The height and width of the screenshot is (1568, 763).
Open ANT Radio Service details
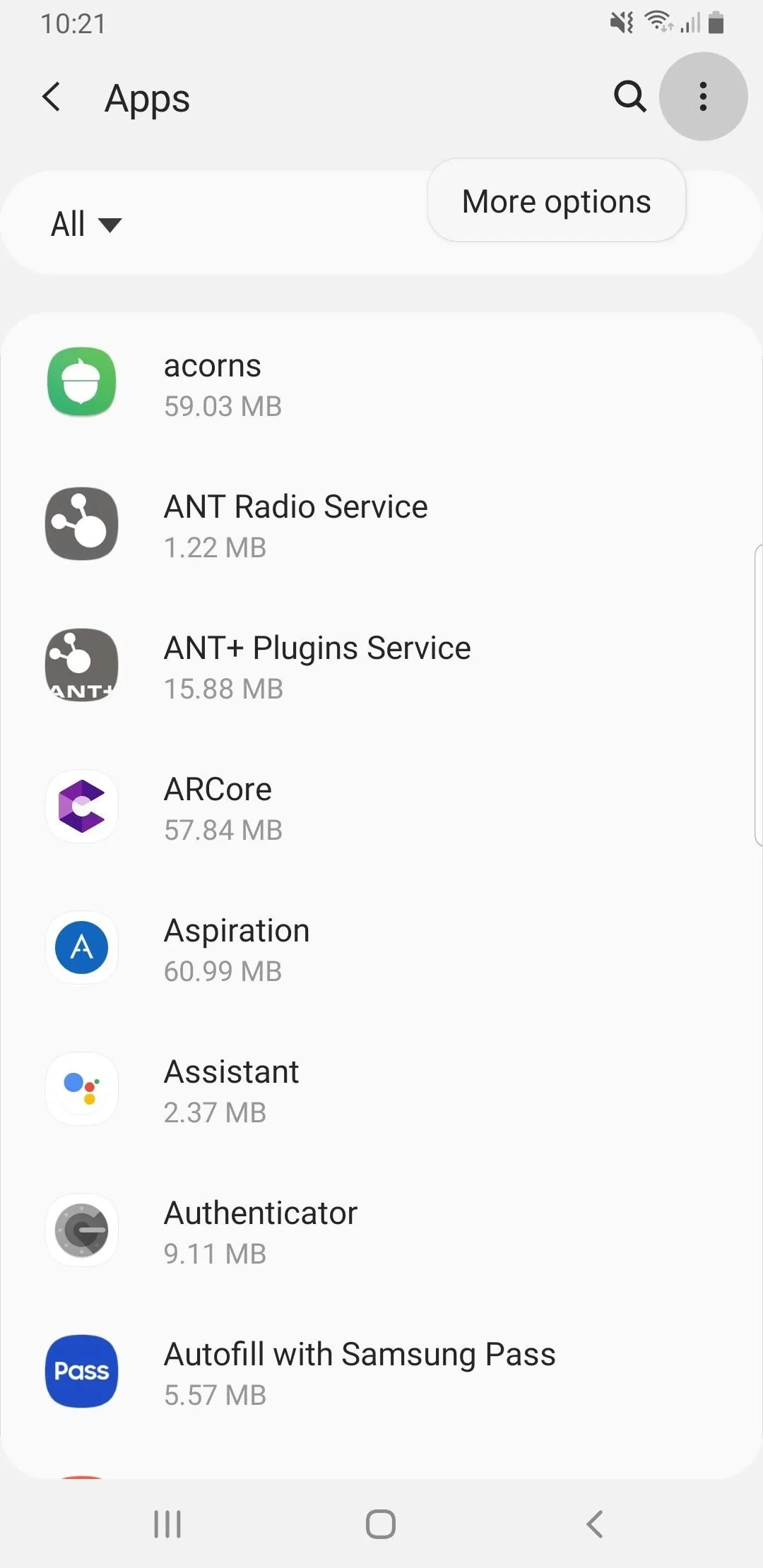click(x=381, y=524)
